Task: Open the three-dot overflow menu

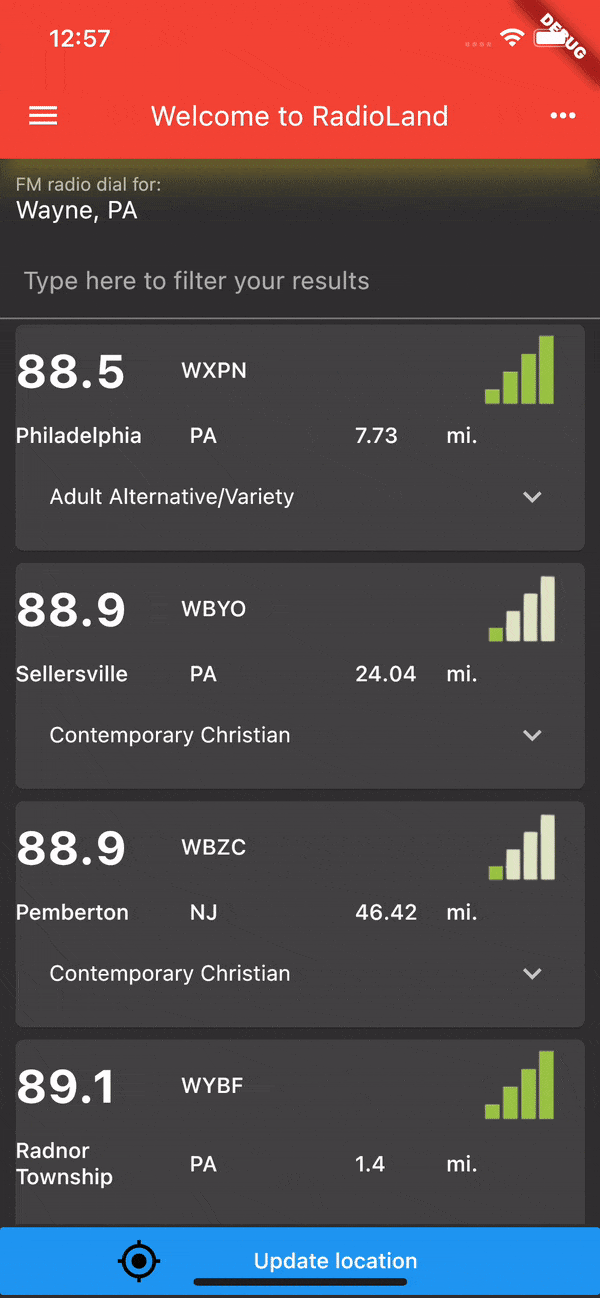Action: click(x=563, y=116)
